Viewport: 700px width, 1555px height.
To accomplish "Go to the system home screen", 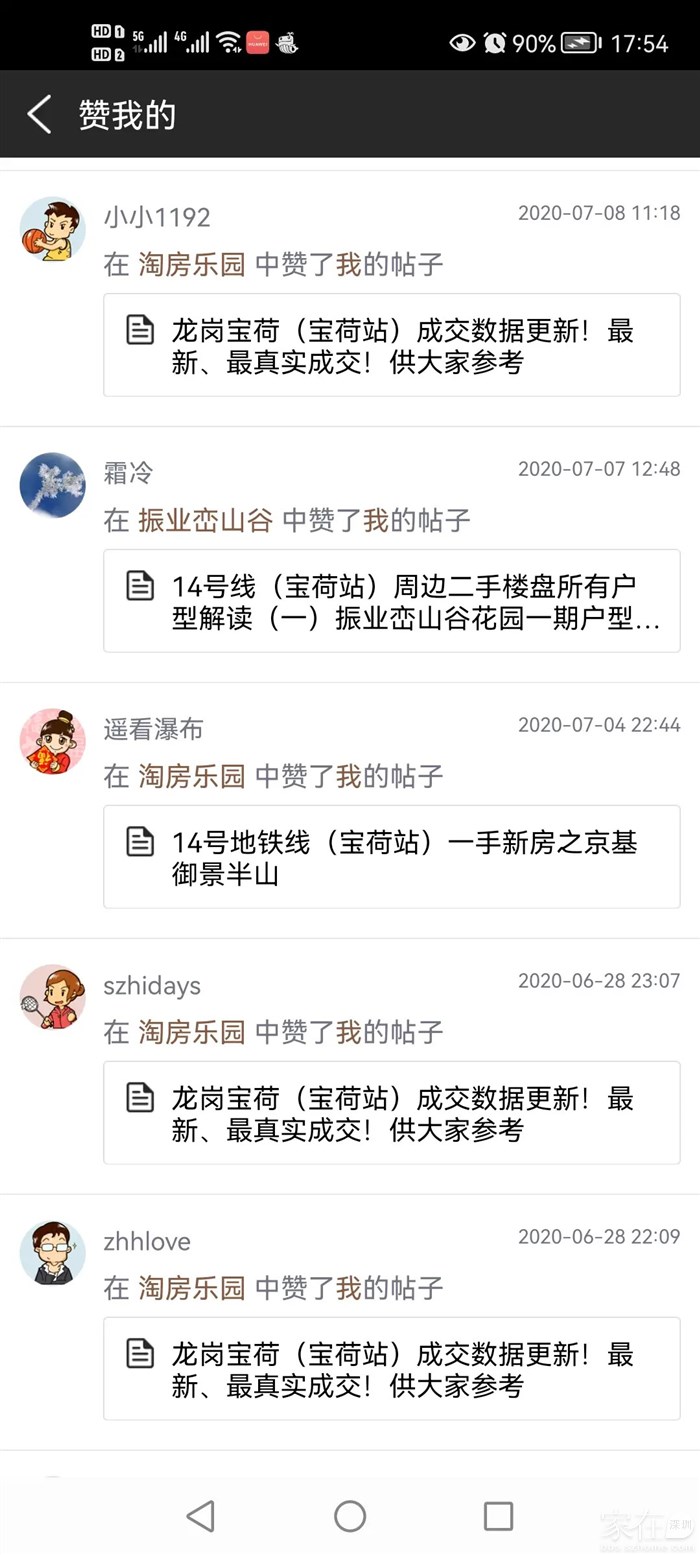I will tap(350, 1516).
